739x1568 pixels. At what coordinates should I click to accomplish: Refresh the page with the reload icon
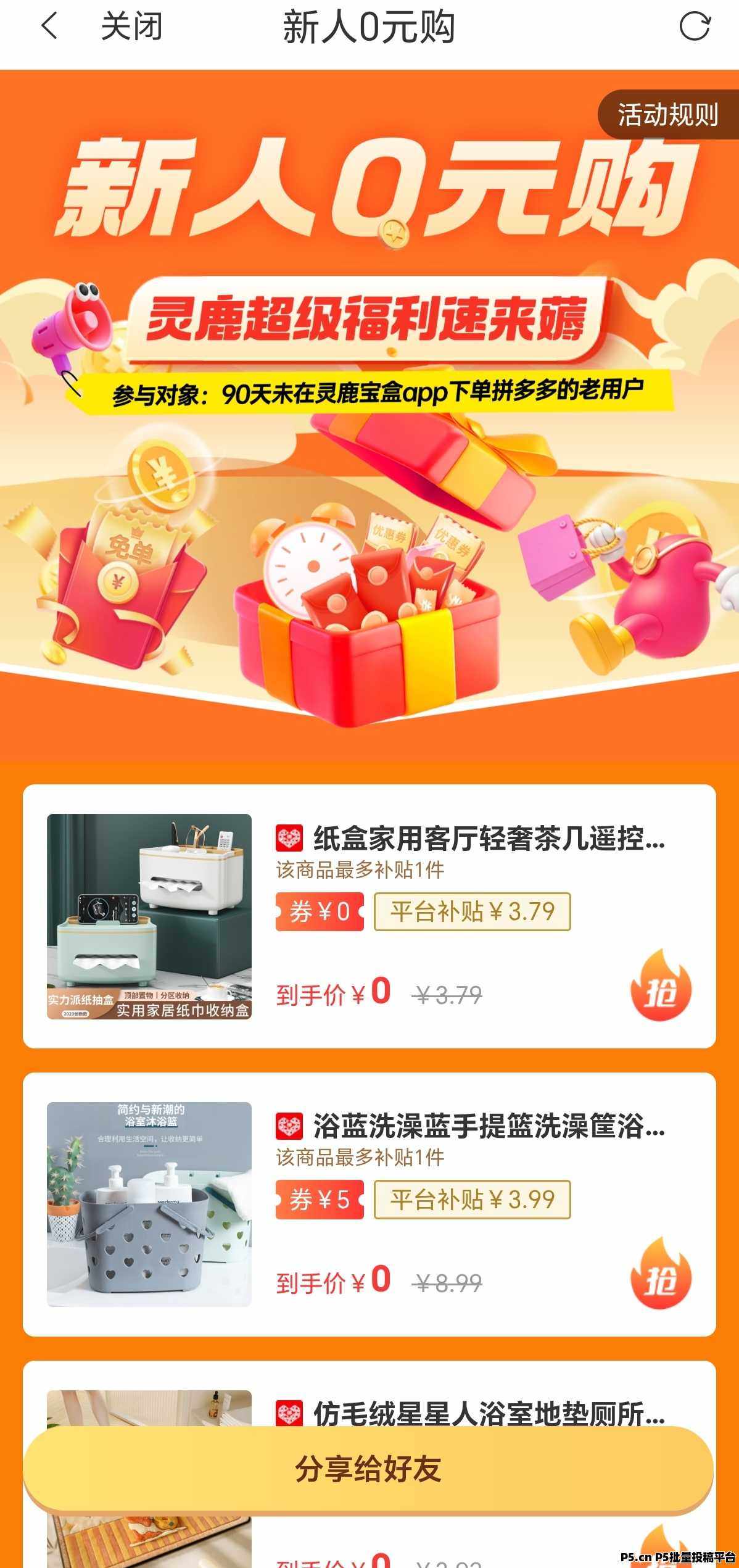(695, 27)
